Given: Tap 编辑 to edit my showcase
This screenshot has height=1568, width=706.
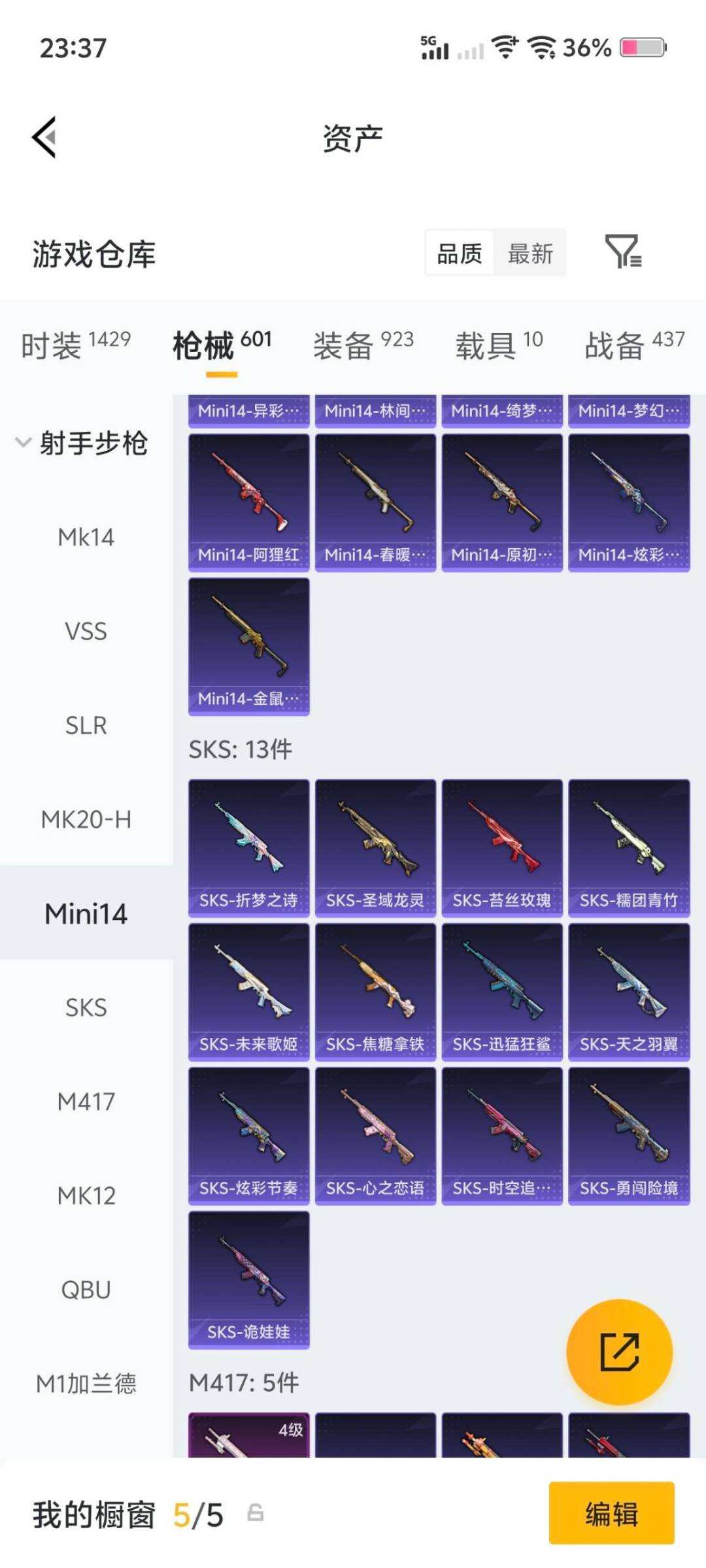Looking at the screenshot, I should click(x=611, y=1513).
